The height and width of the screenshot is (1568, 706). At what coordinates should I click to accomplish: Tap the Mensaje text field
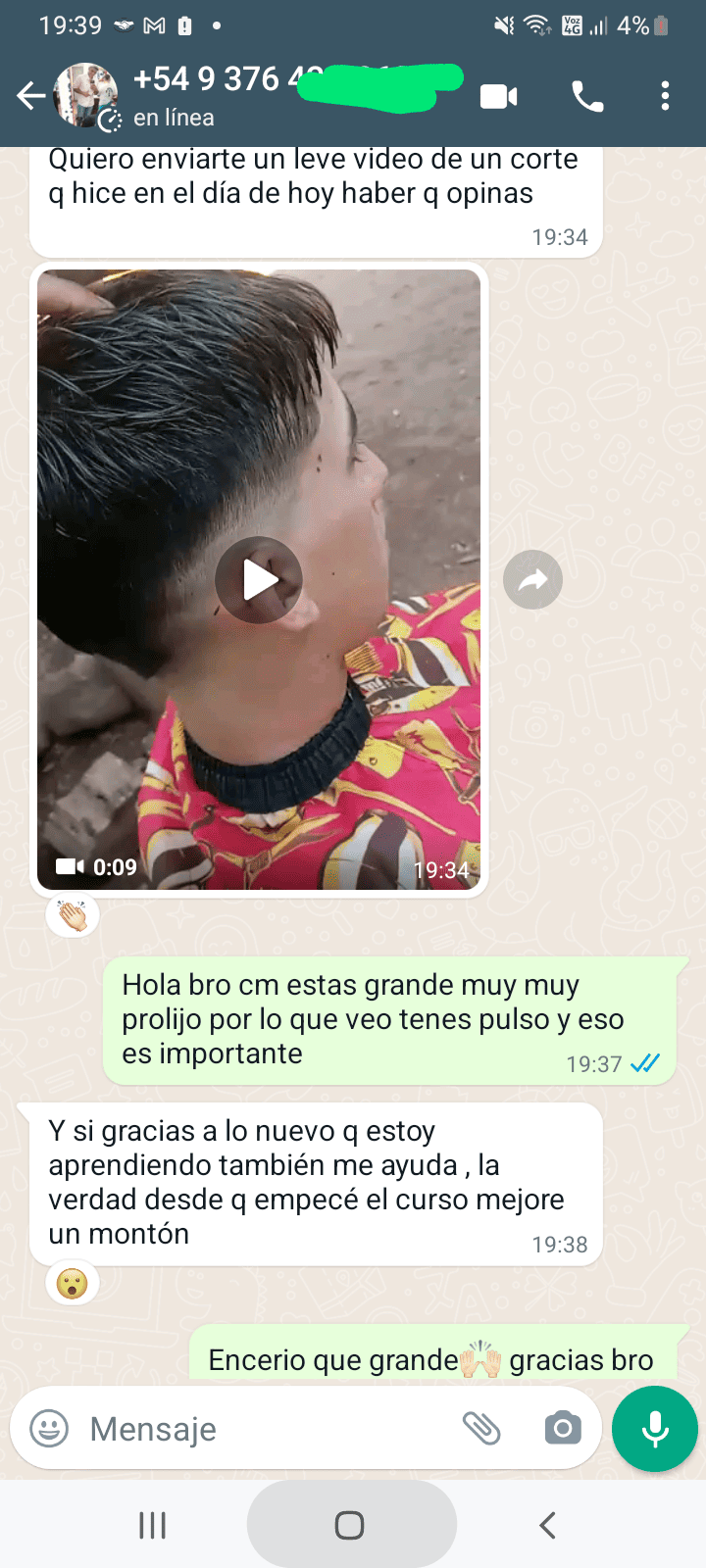click(265, 1429)
